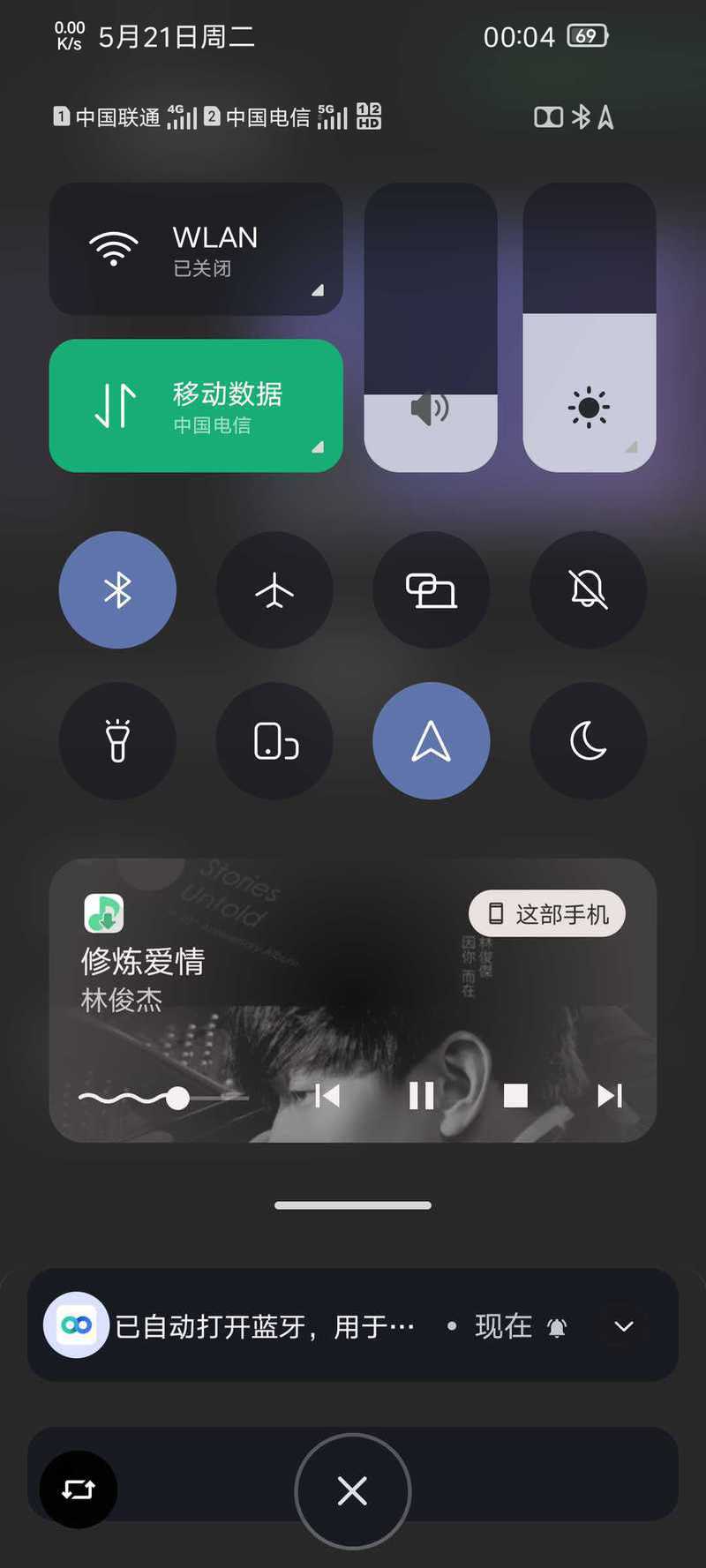This screenshot has height=1568, width=706.
Task: Skip to the previous track
Action: click(327, 1096)
